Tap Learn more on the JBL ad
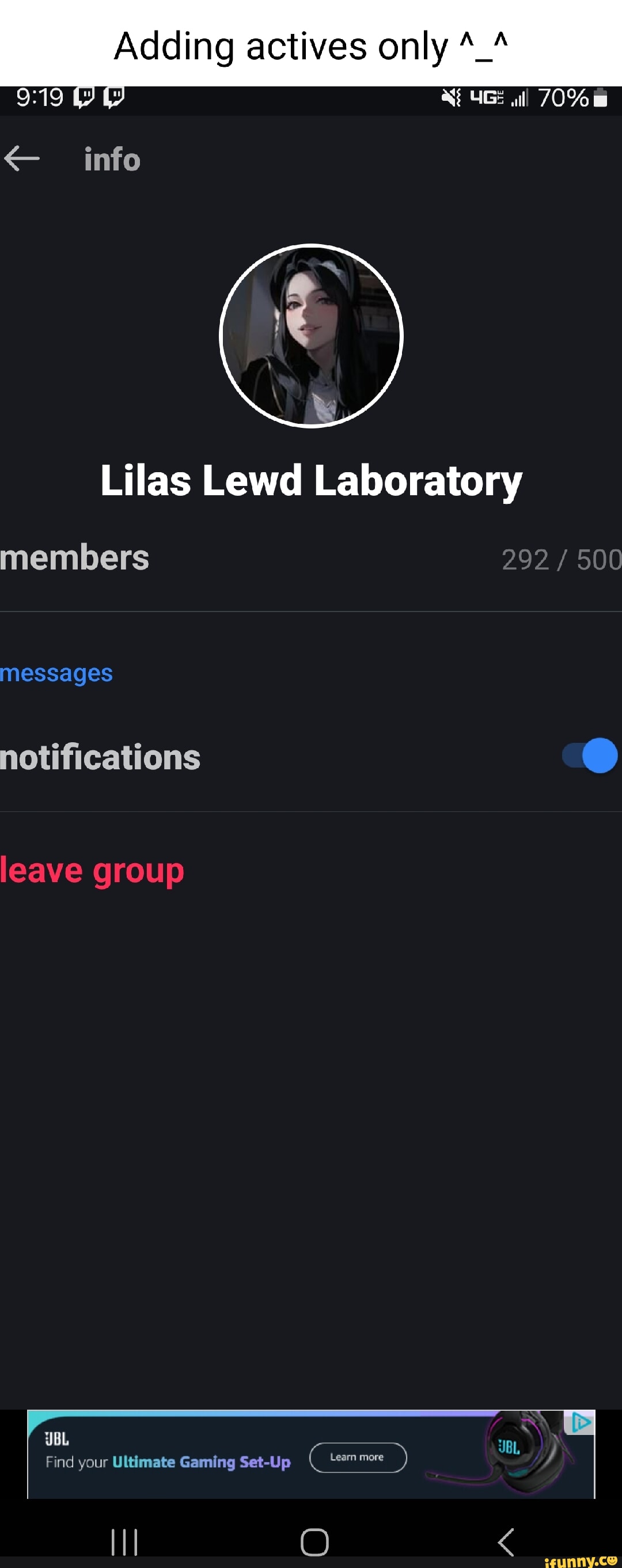622x1568 pixels. coord(357,1457)
